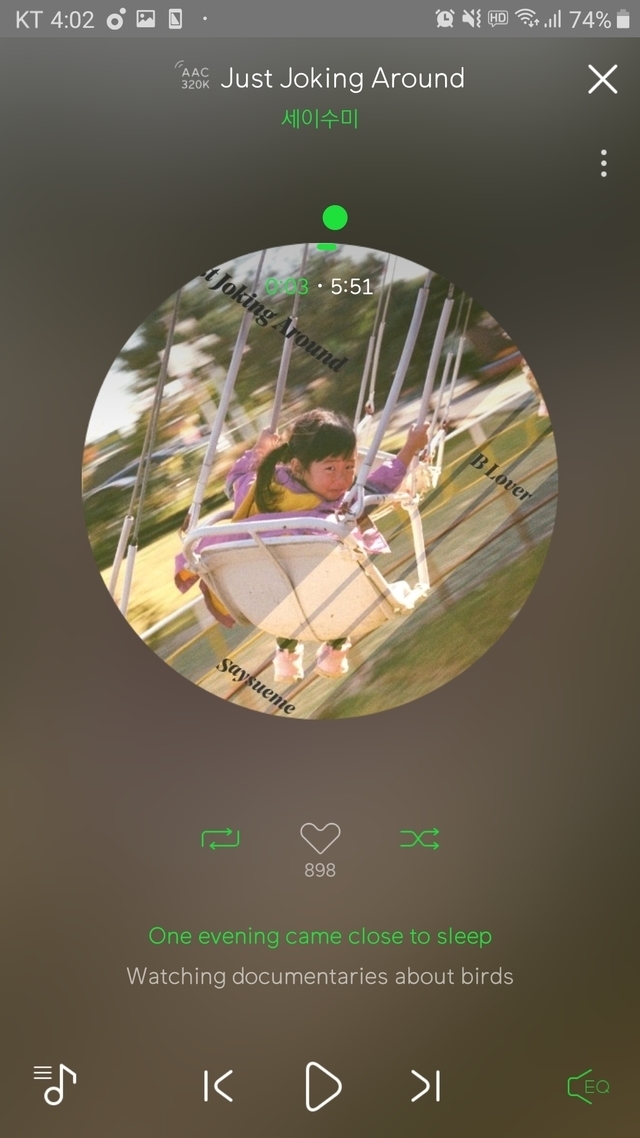This screenshot has height=1138, width=640.
Task: Open the three-dot overflow menu
Action: coord(603,164)
